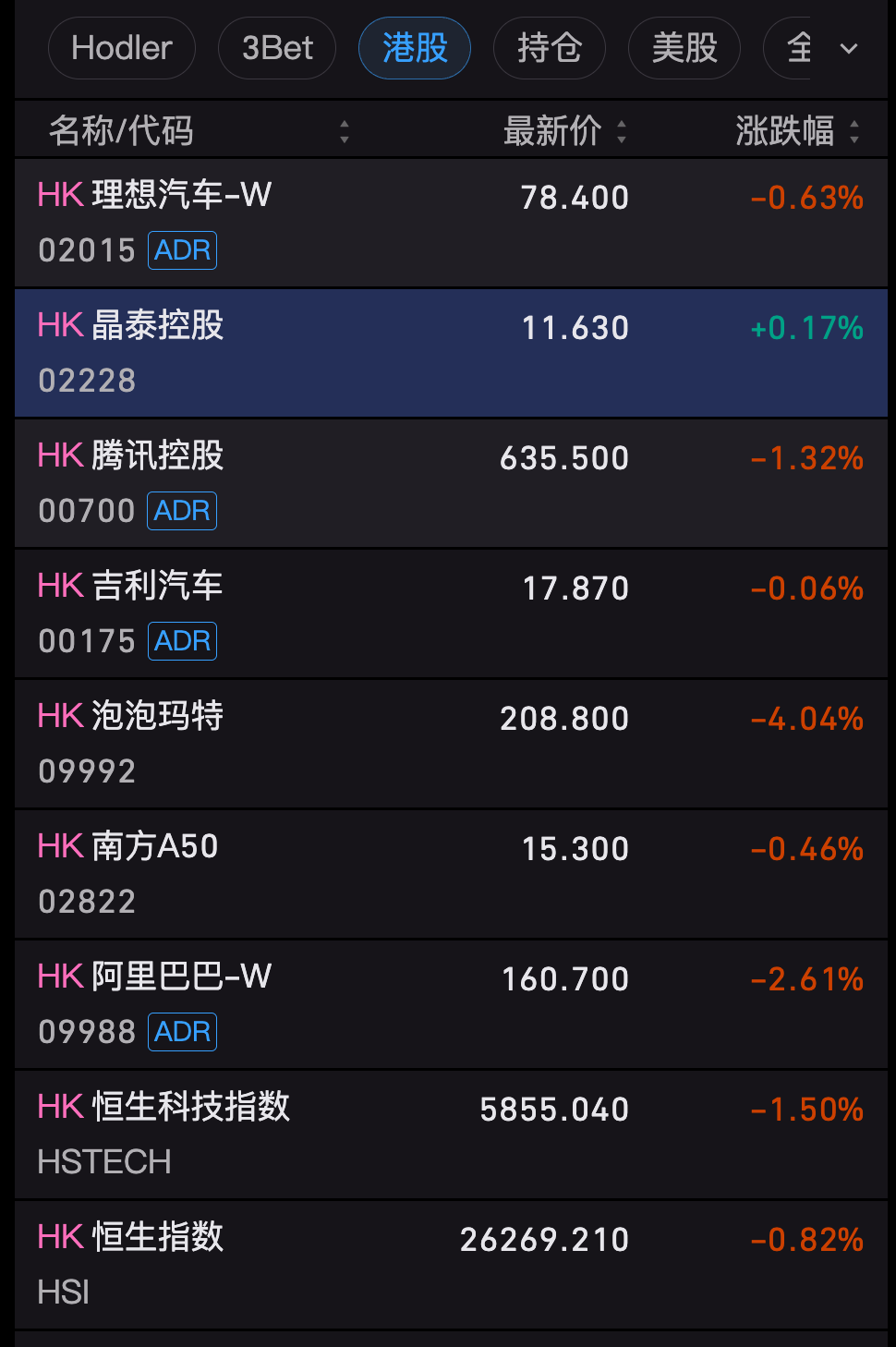
Task: Sort stocks by 最新价
Action: tap(564, 131)
